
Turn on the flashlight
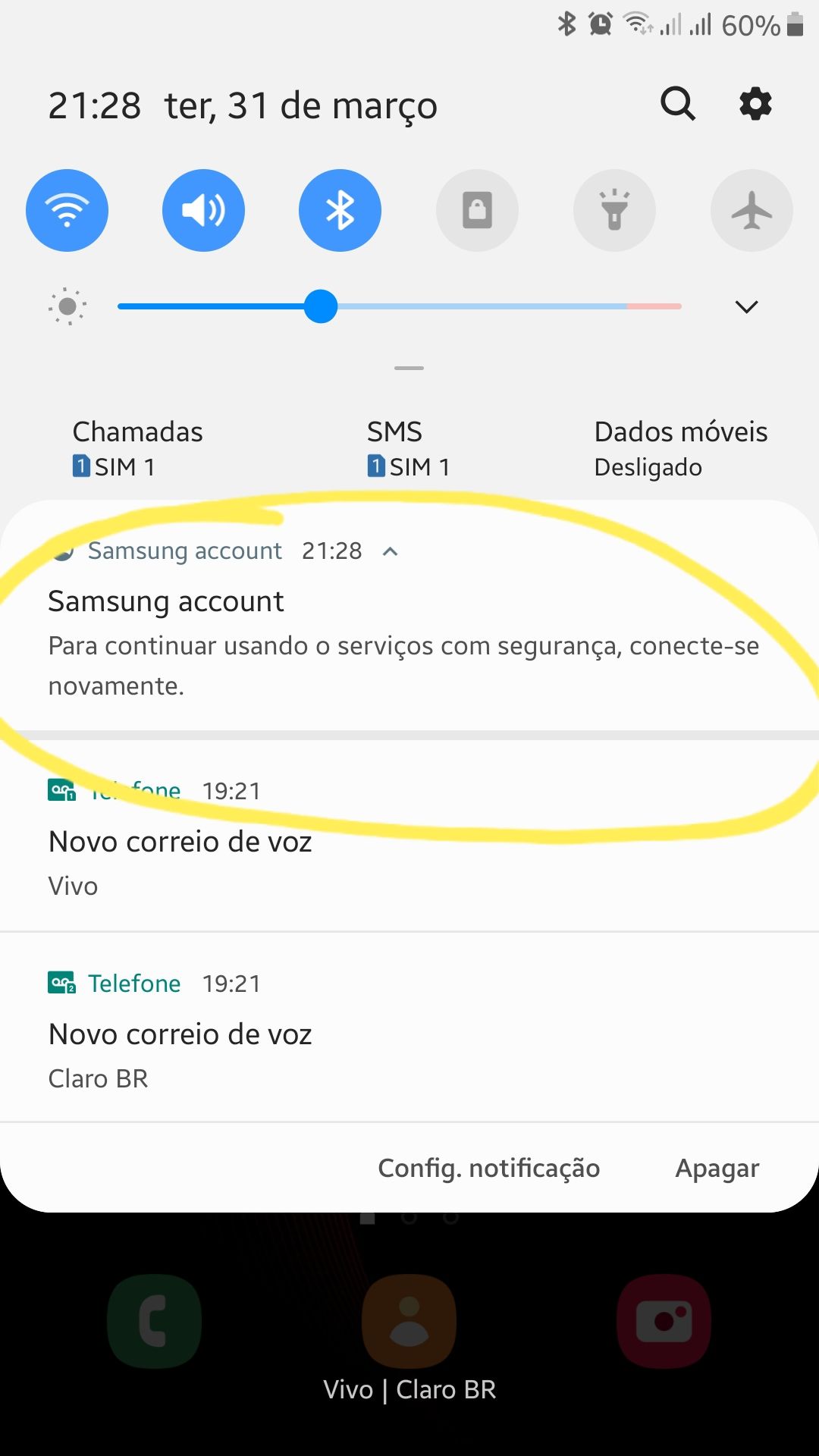point(614,210)
